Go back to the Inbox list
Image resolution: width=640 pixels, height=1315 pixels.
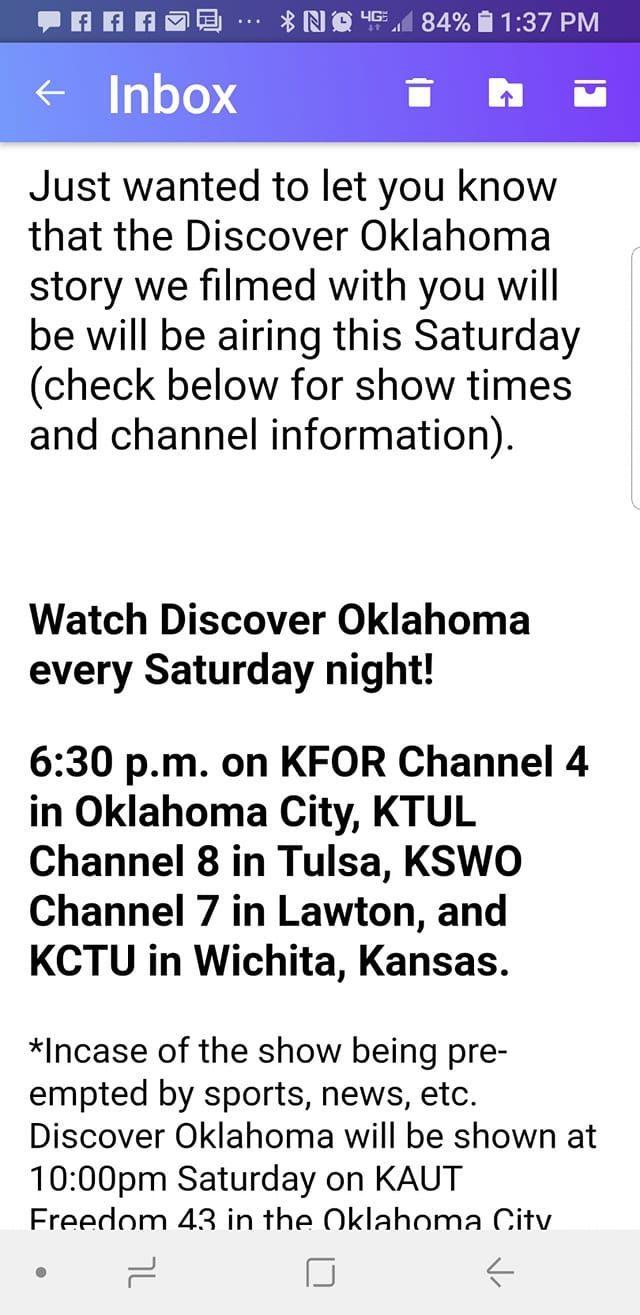[x=50, y=94]
